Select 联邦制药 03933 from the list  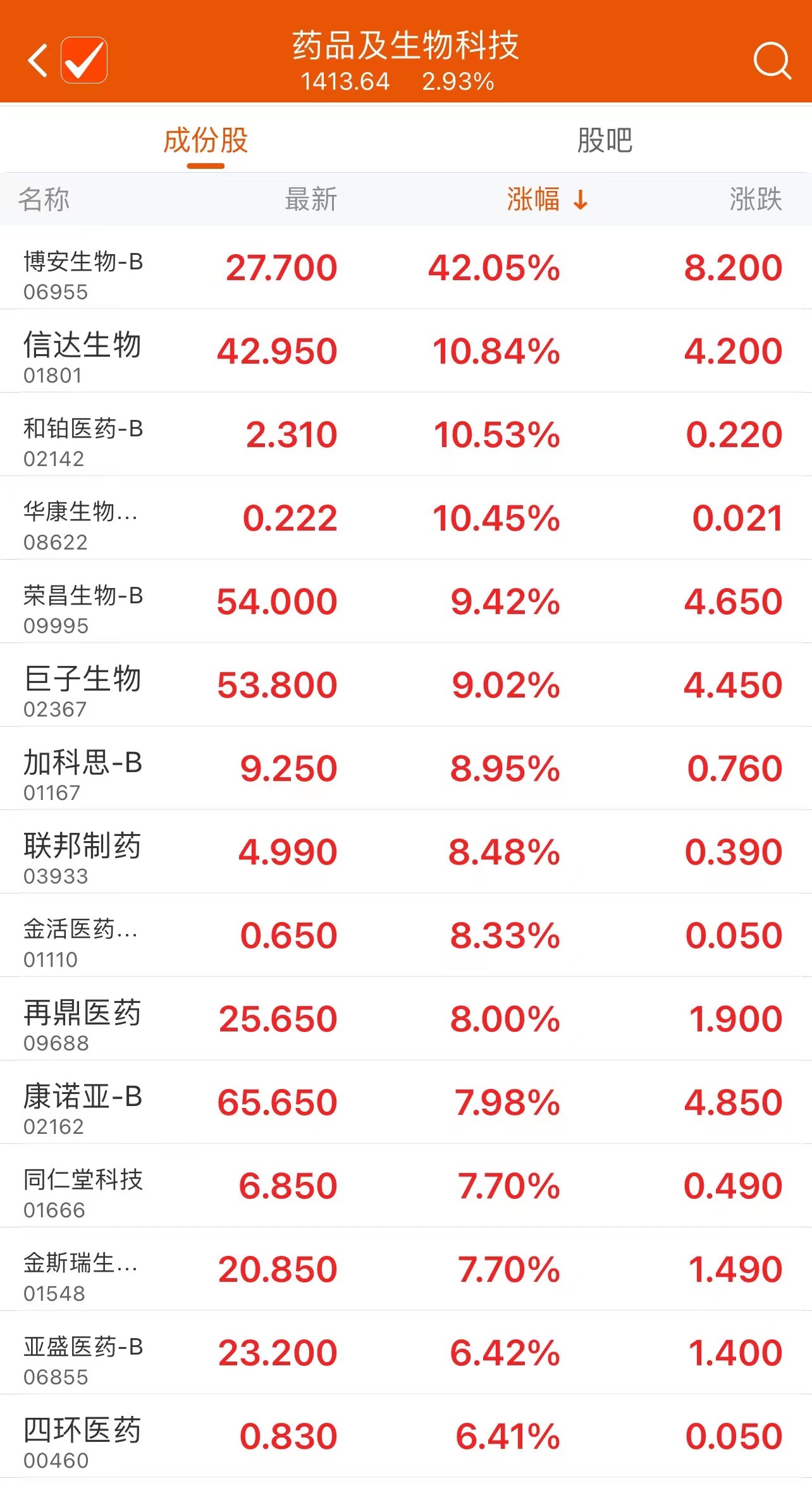point(405,852)
